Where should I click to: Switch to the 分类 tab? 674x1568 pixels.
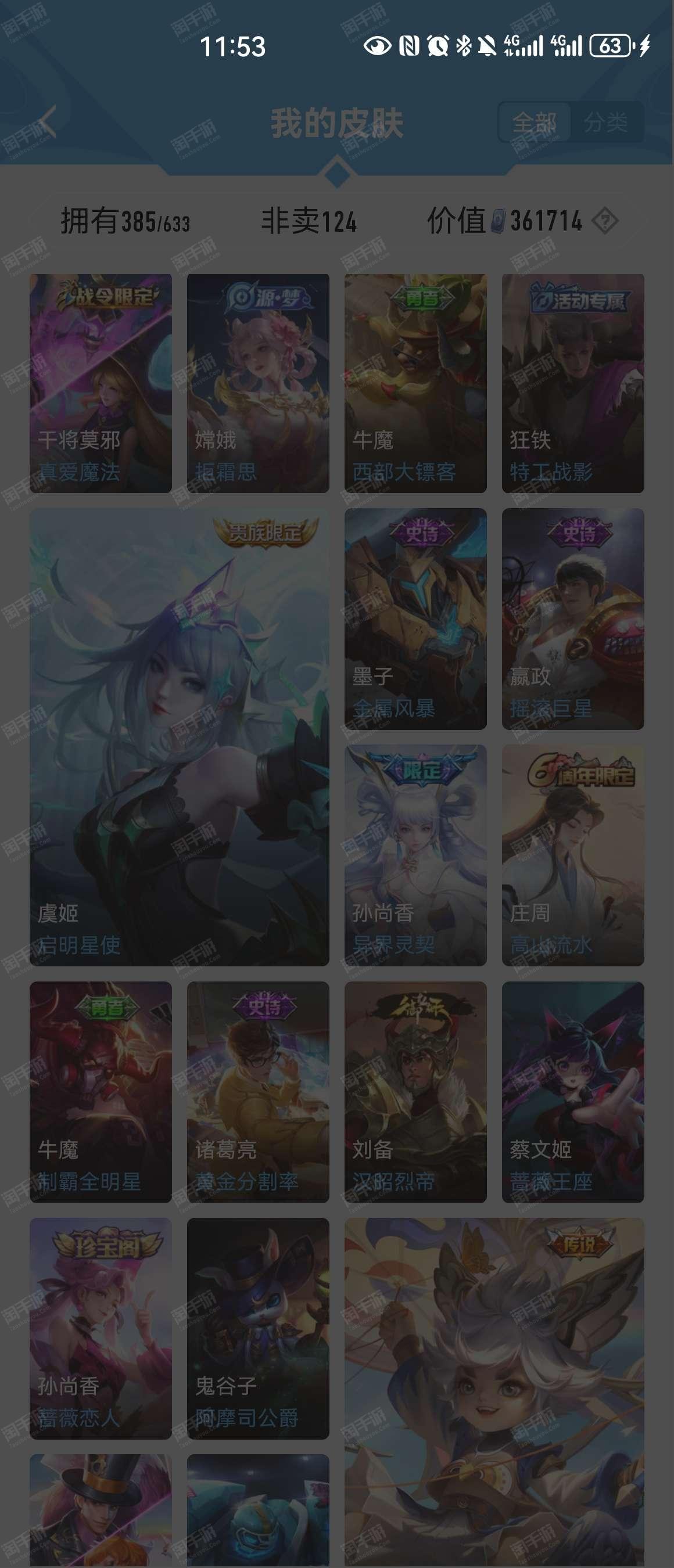pos(605,123)
